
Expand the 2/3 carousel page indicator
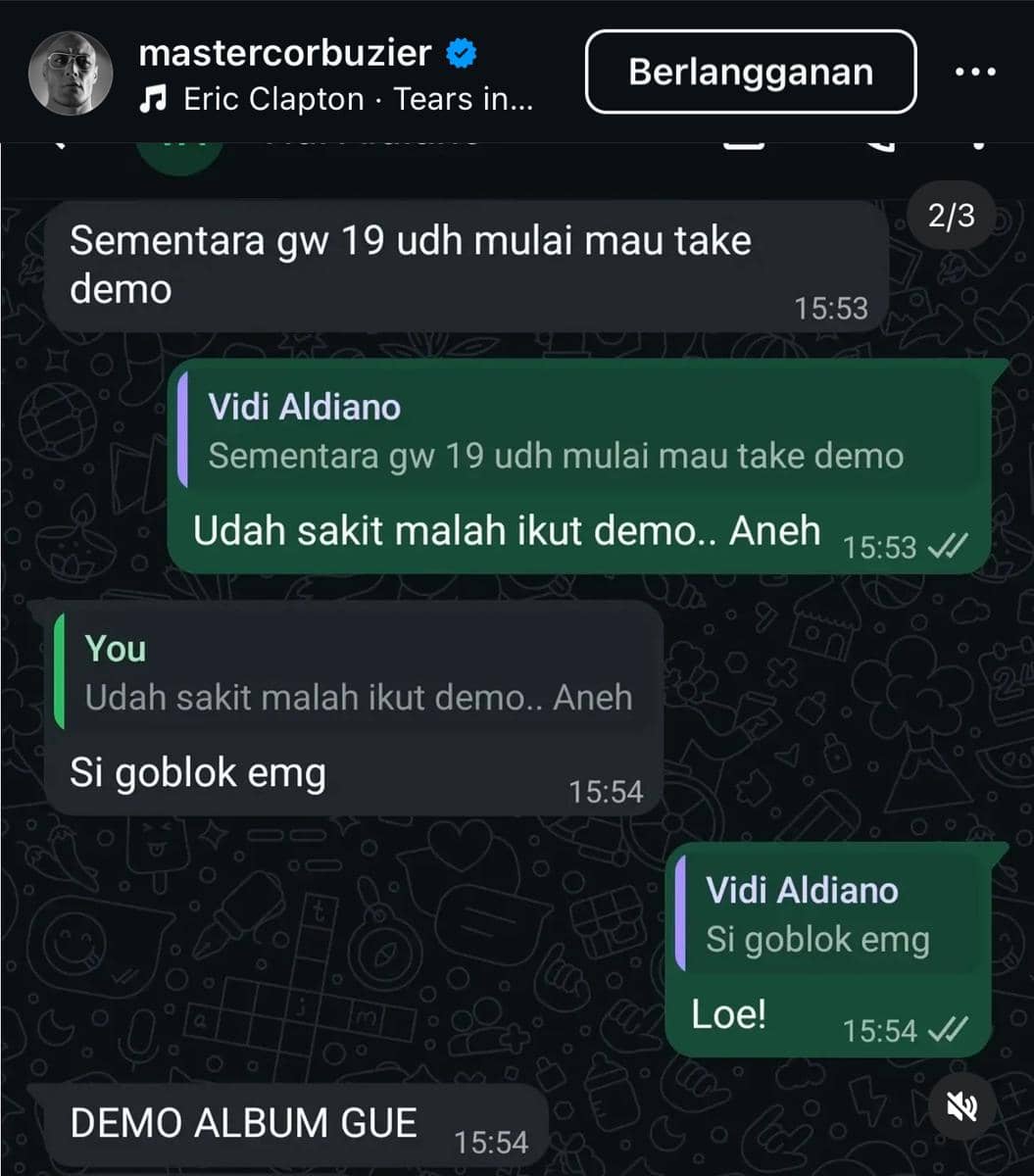pyautogui.click(x=950, y=214)
